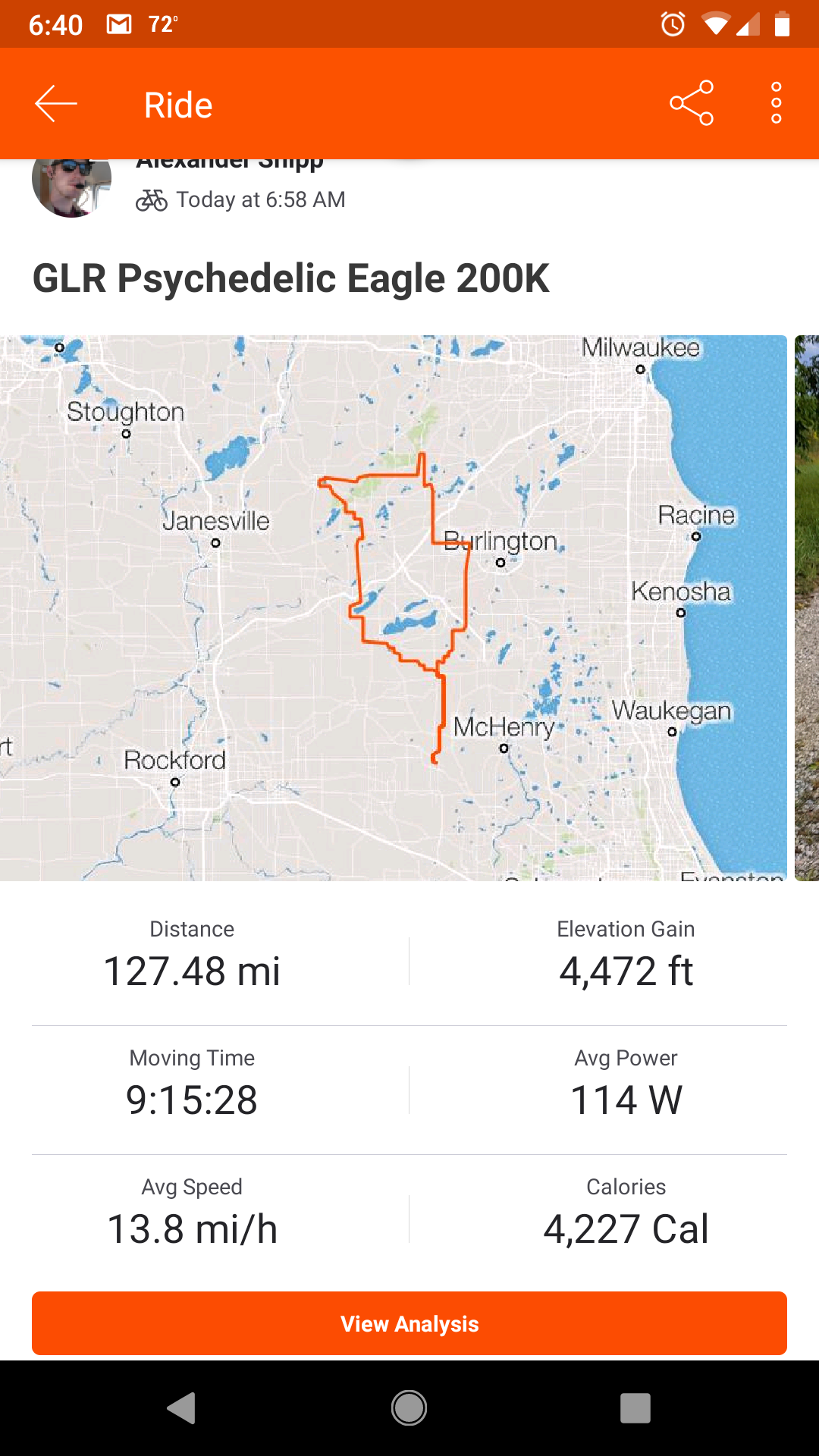
Task: Go back using the top-left arrow
Action: [56, 104]
